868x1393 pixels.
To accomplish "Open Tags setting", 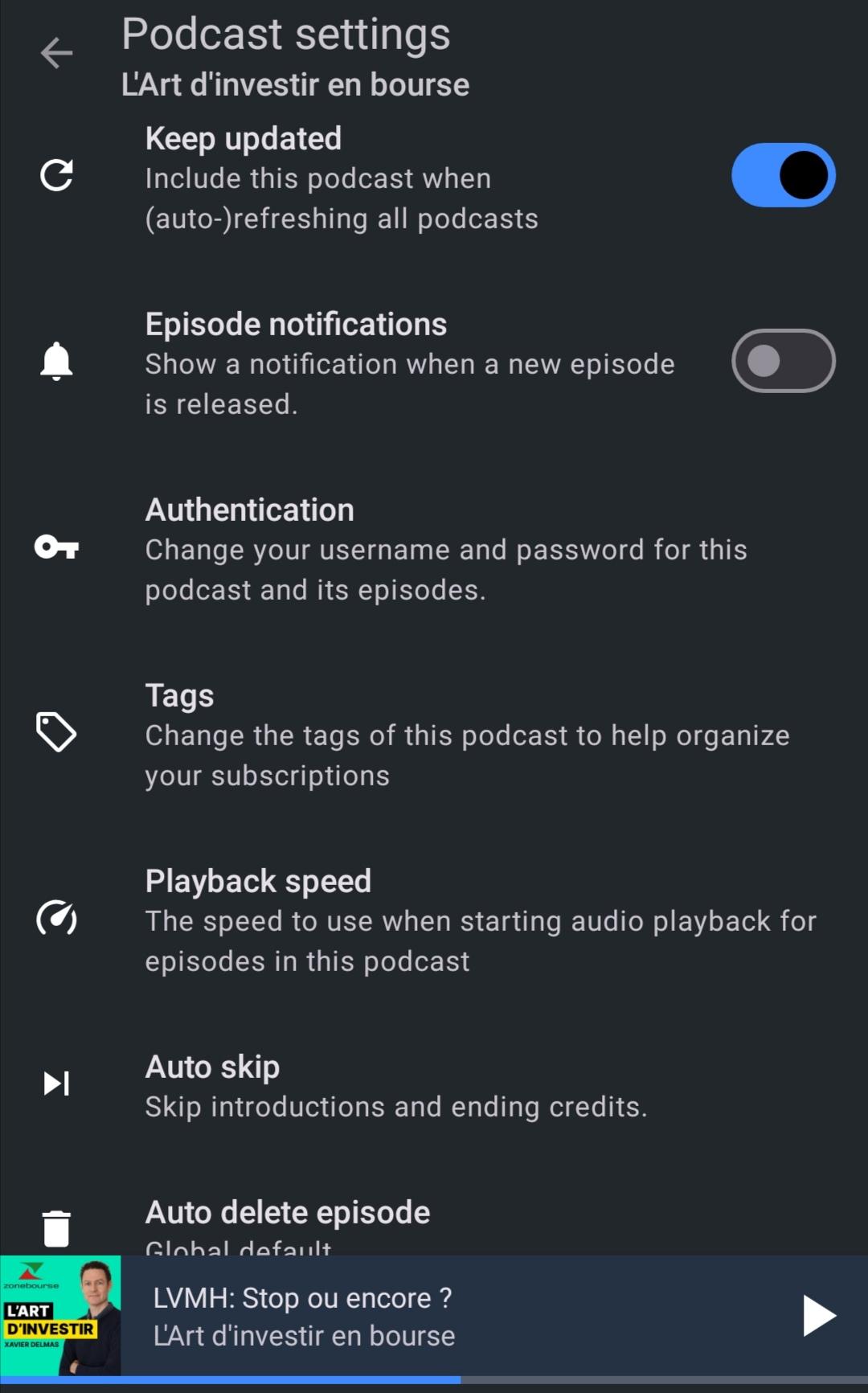I will coord(466,735).
